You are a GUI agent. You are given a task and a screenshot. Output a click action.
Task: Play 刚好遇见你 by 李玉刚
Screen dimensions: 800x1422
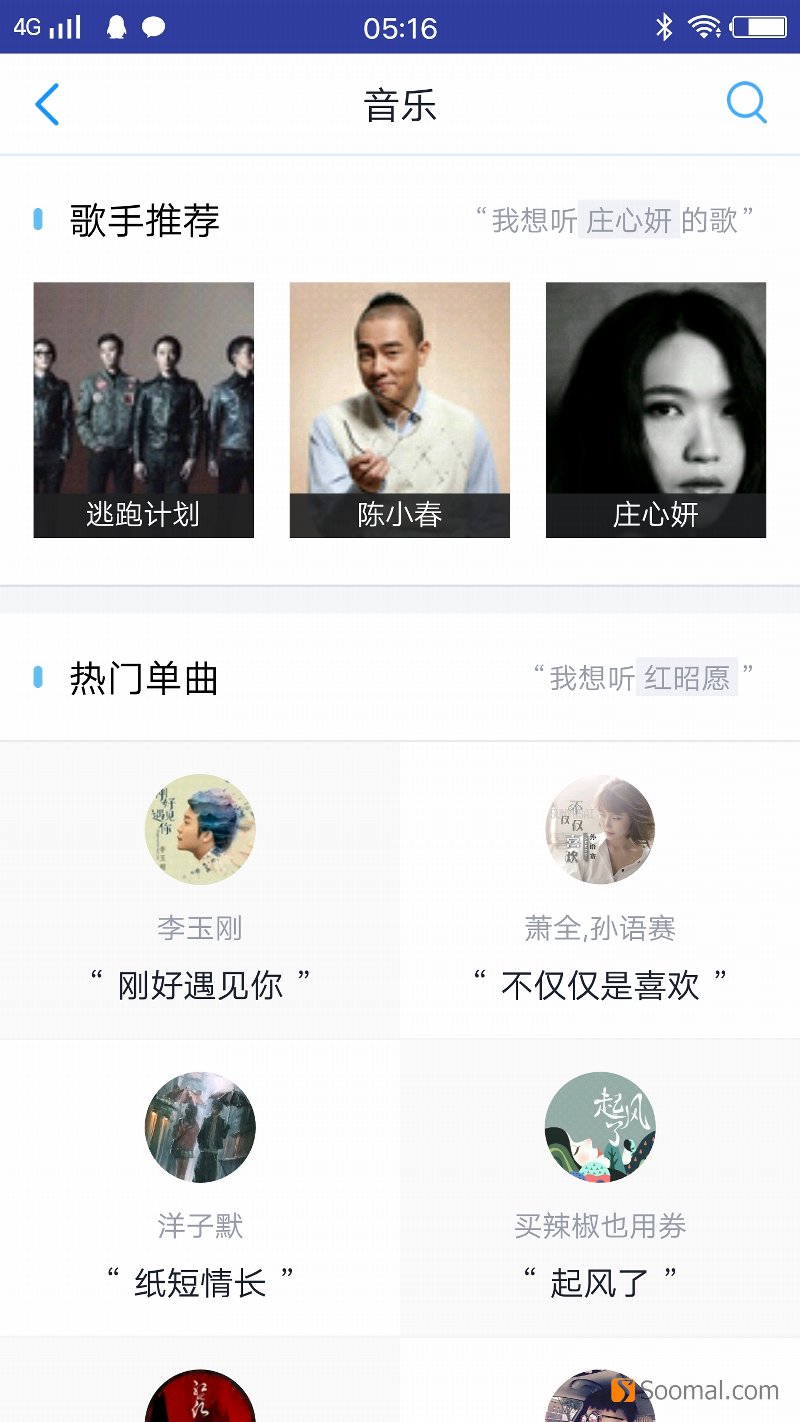pyautogui.click(x=199, y=829)
